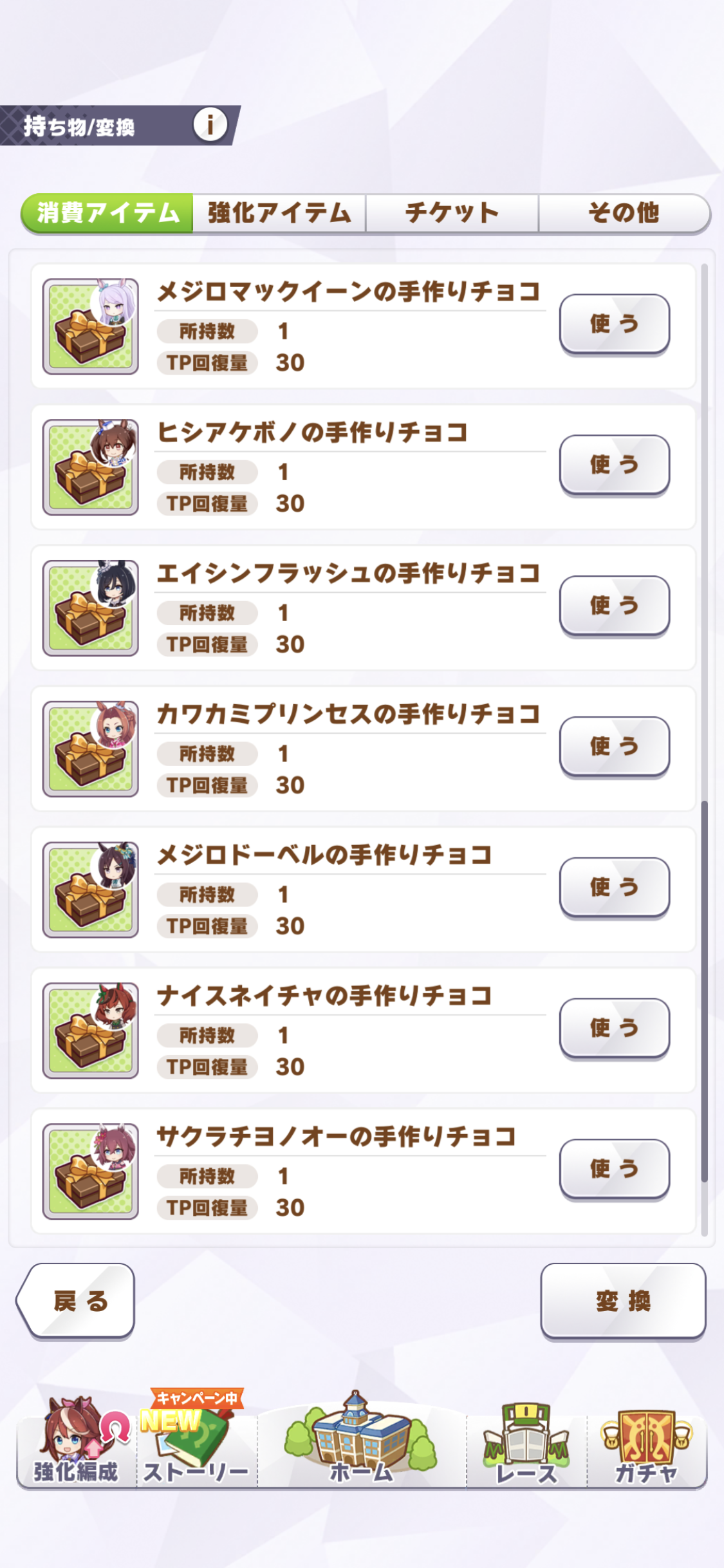Use ナイスネイチャの手作りチョコ

pyautogui.click(x=614, y=1028)
